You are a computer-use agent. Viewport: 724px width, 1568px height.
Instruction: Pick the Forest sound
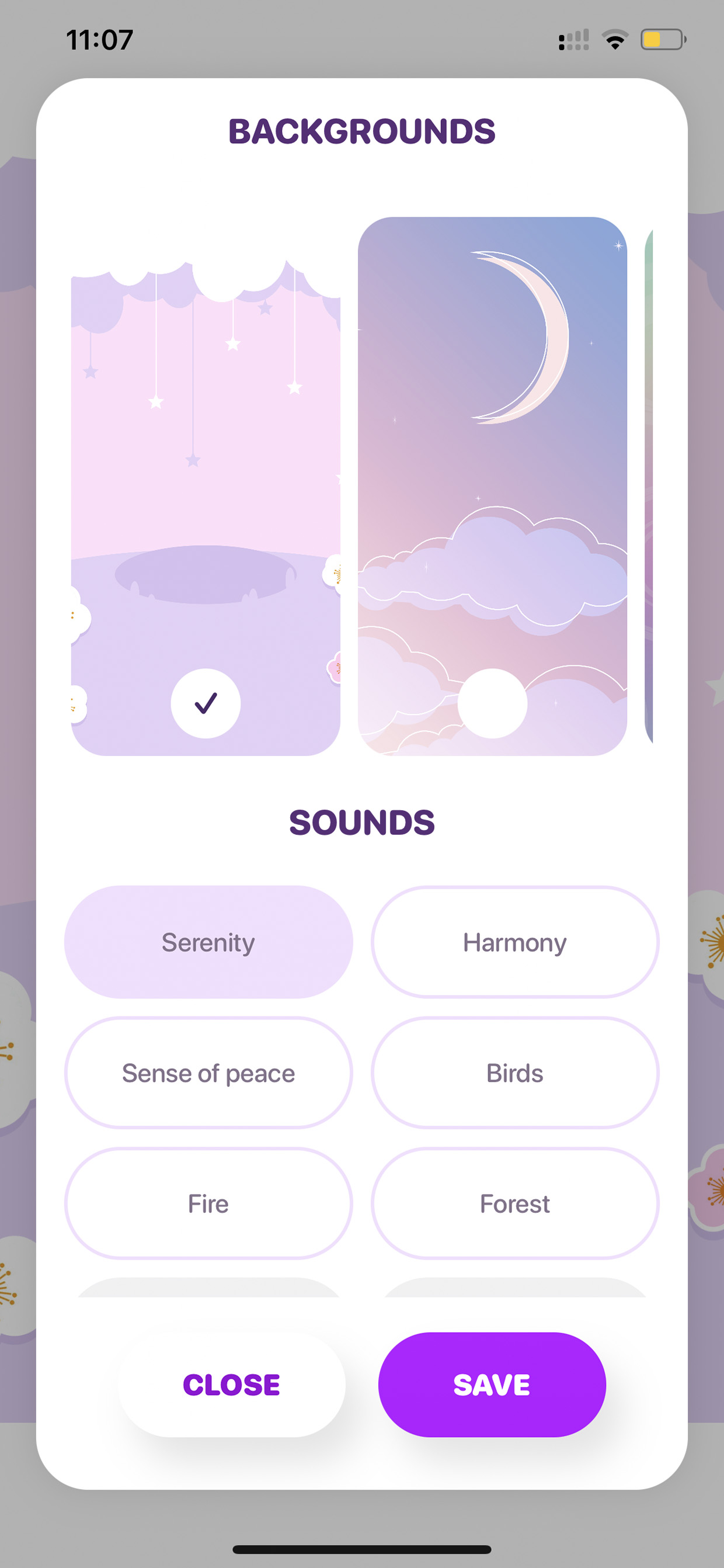(515, 1203)
